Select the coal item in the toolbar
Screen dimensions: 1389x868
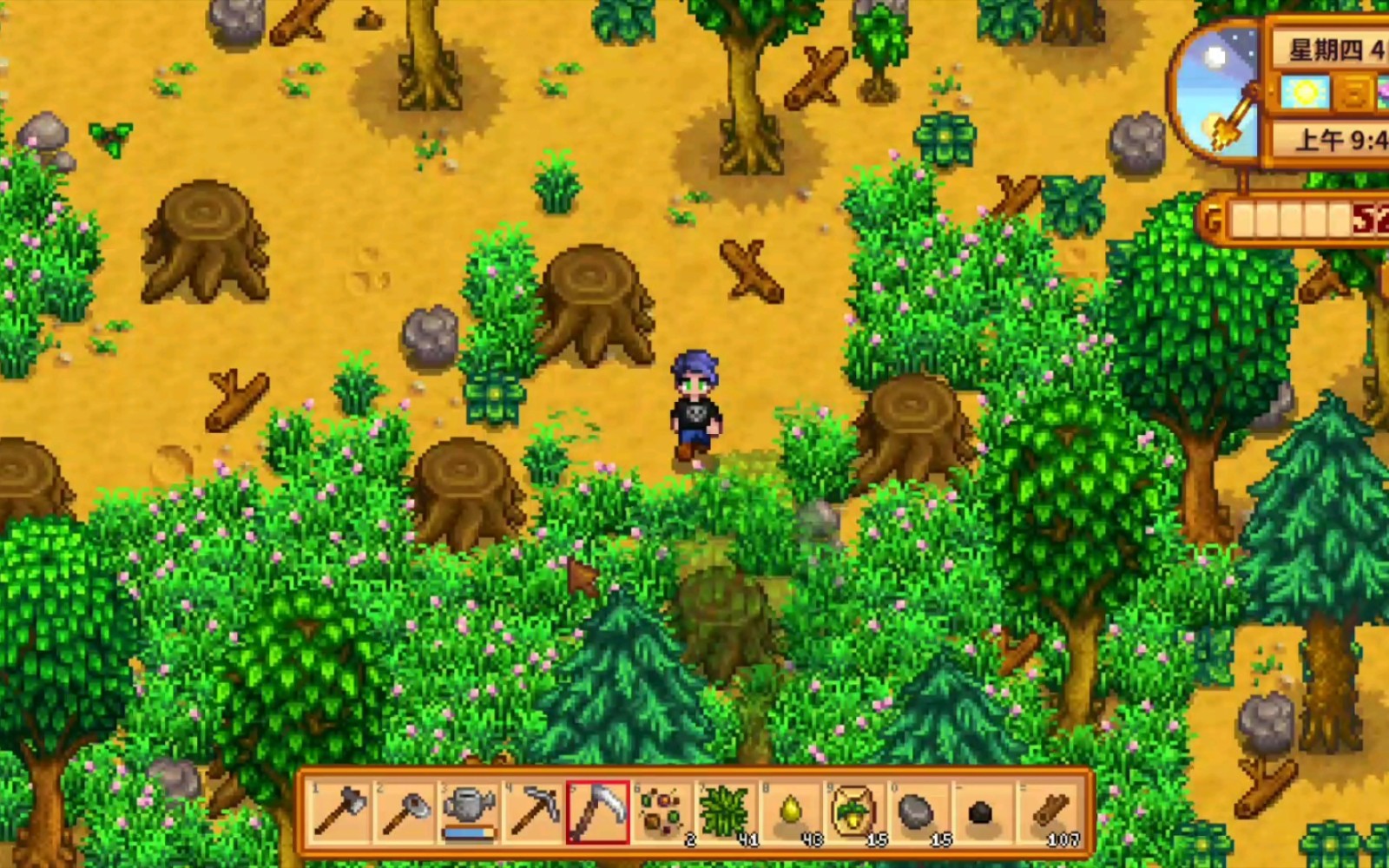pos(981,813)
